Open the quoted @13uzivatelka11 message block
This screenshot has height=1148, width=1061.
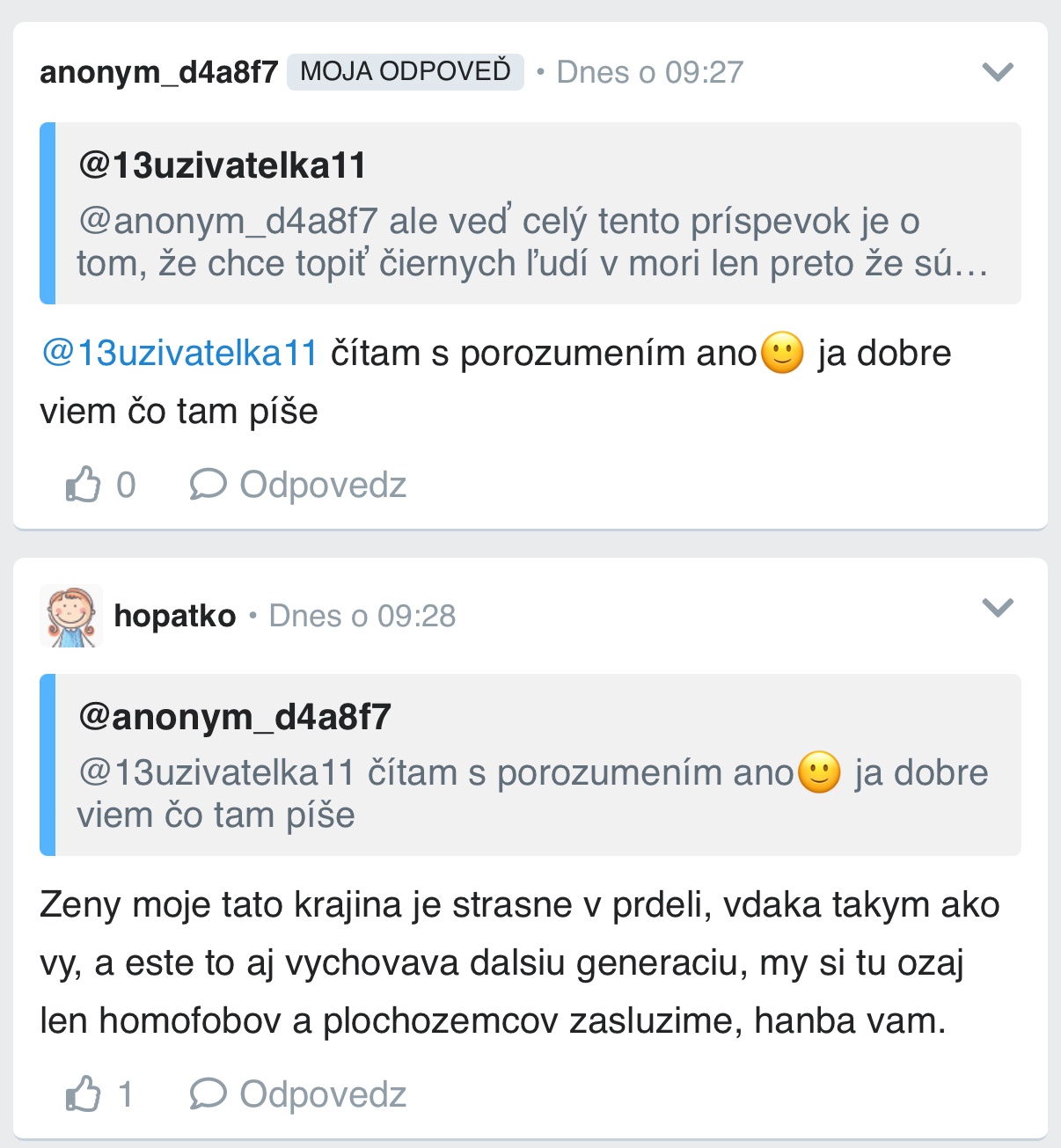click(530, 214)
